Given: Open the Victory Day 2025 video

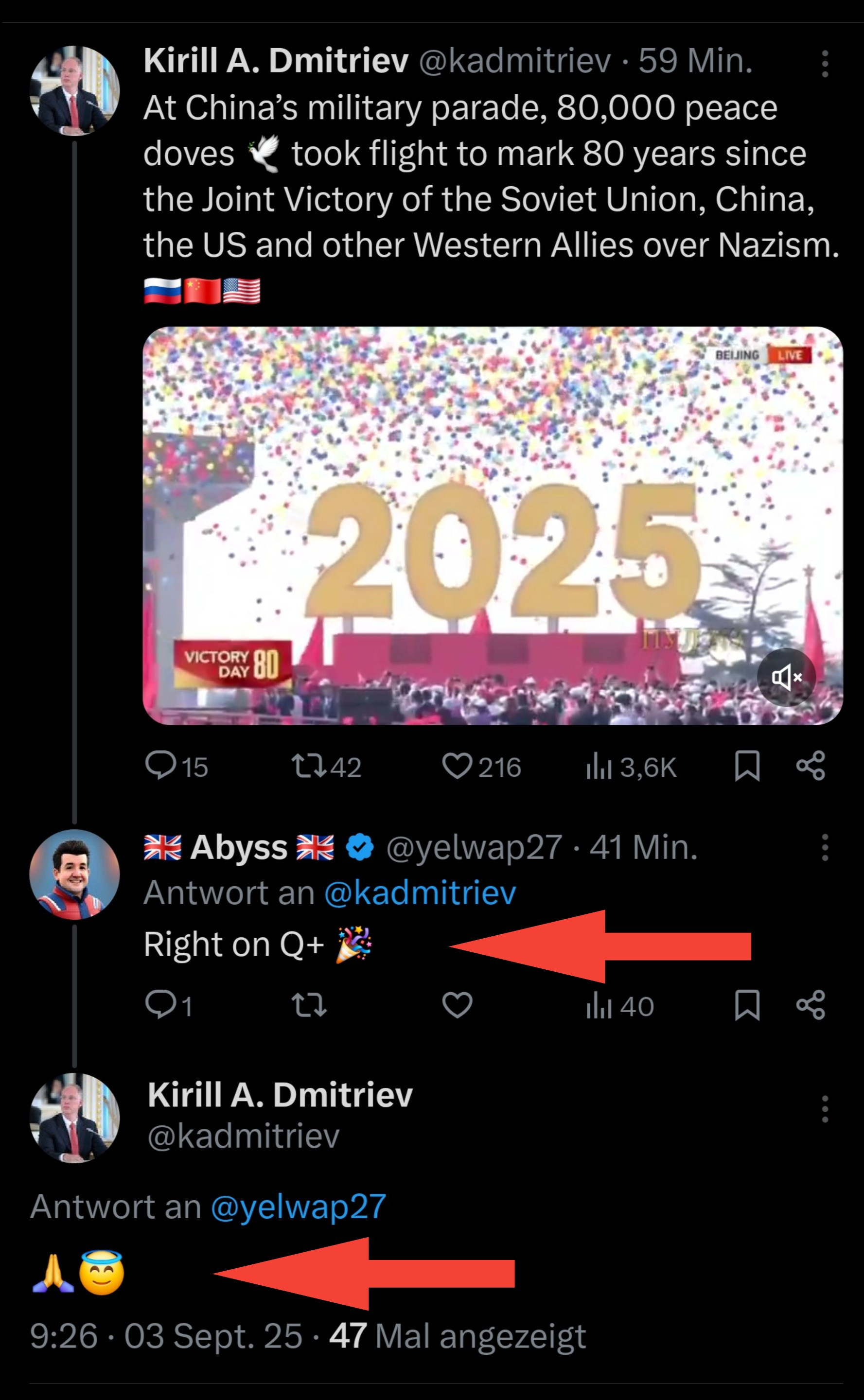Looking at the screenshot, I should [492, 525].
